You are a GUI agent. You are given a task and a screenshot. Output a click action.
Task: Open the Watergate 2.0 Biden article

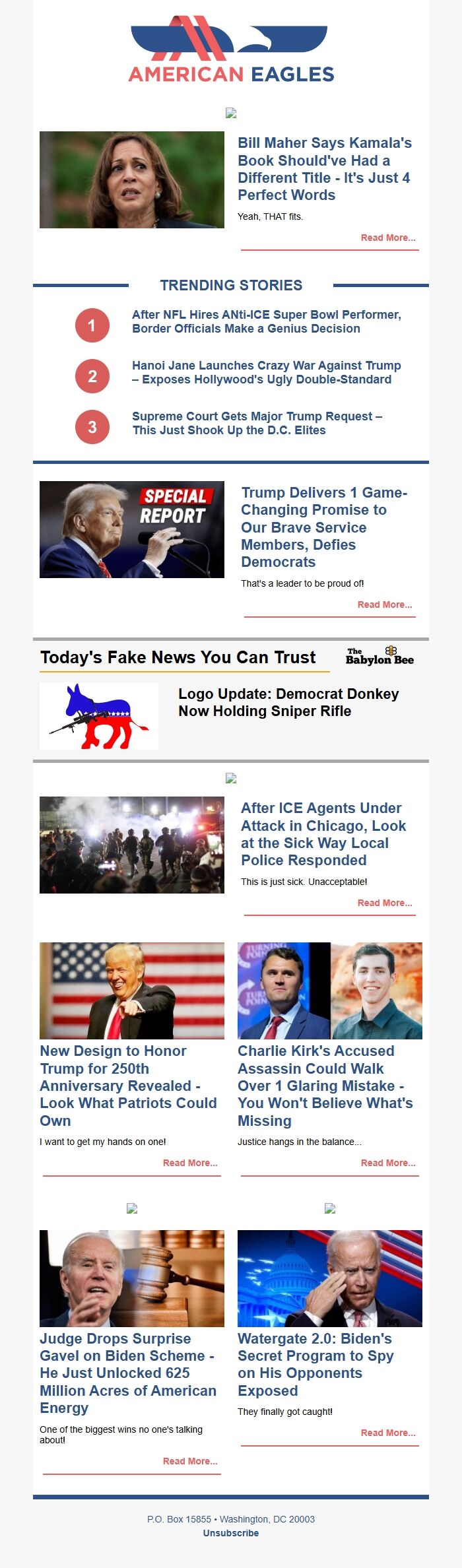(315, 1364)
